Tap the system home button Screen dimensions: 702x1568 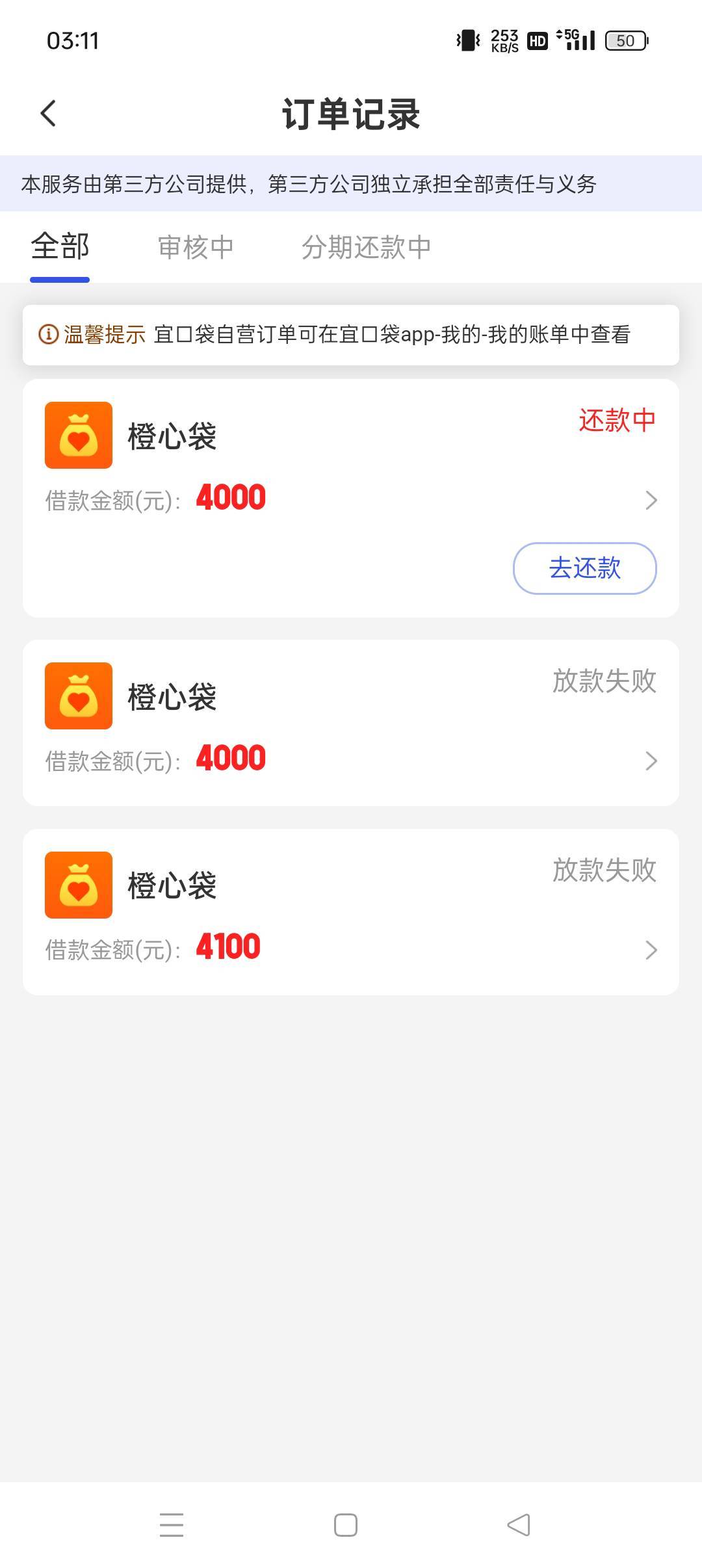tap(346, 1525)
